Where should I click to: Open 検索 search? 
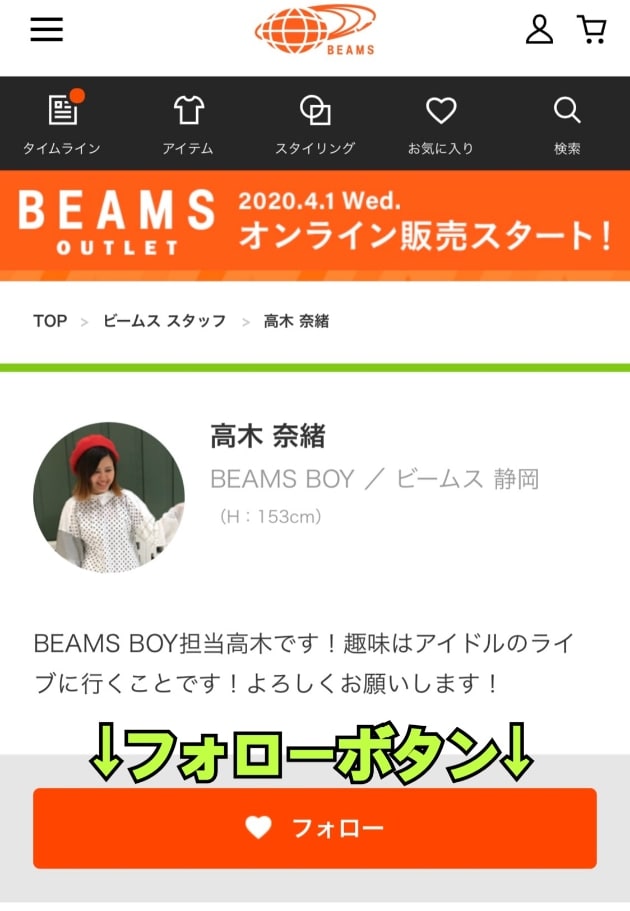pyautogui.click(x=567, y=124)
